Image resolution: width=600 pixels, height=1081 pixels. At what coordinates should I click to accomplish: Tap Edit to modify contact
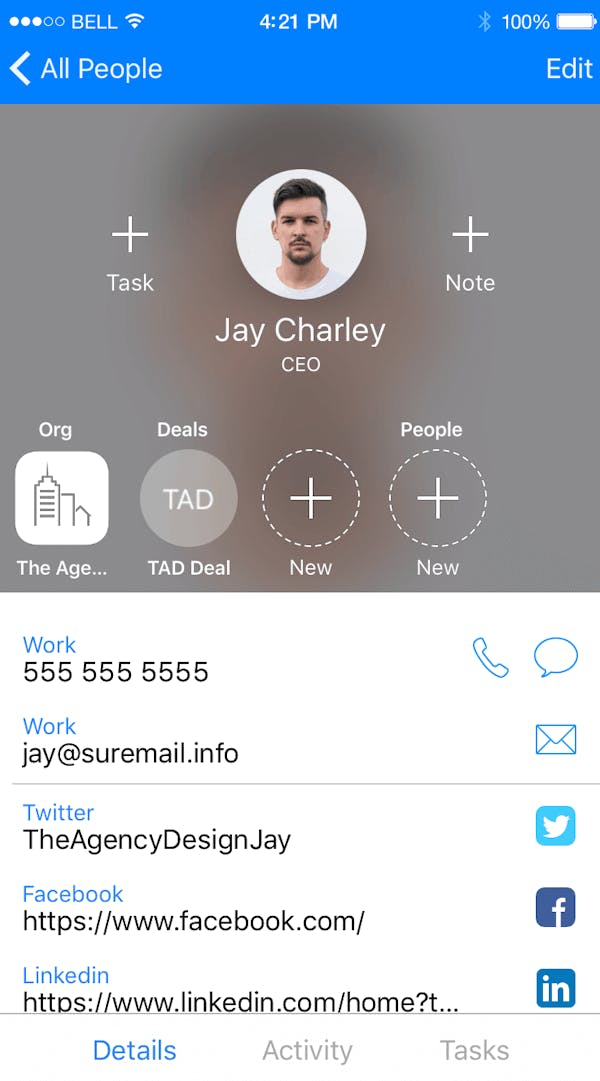click(569, 69)
